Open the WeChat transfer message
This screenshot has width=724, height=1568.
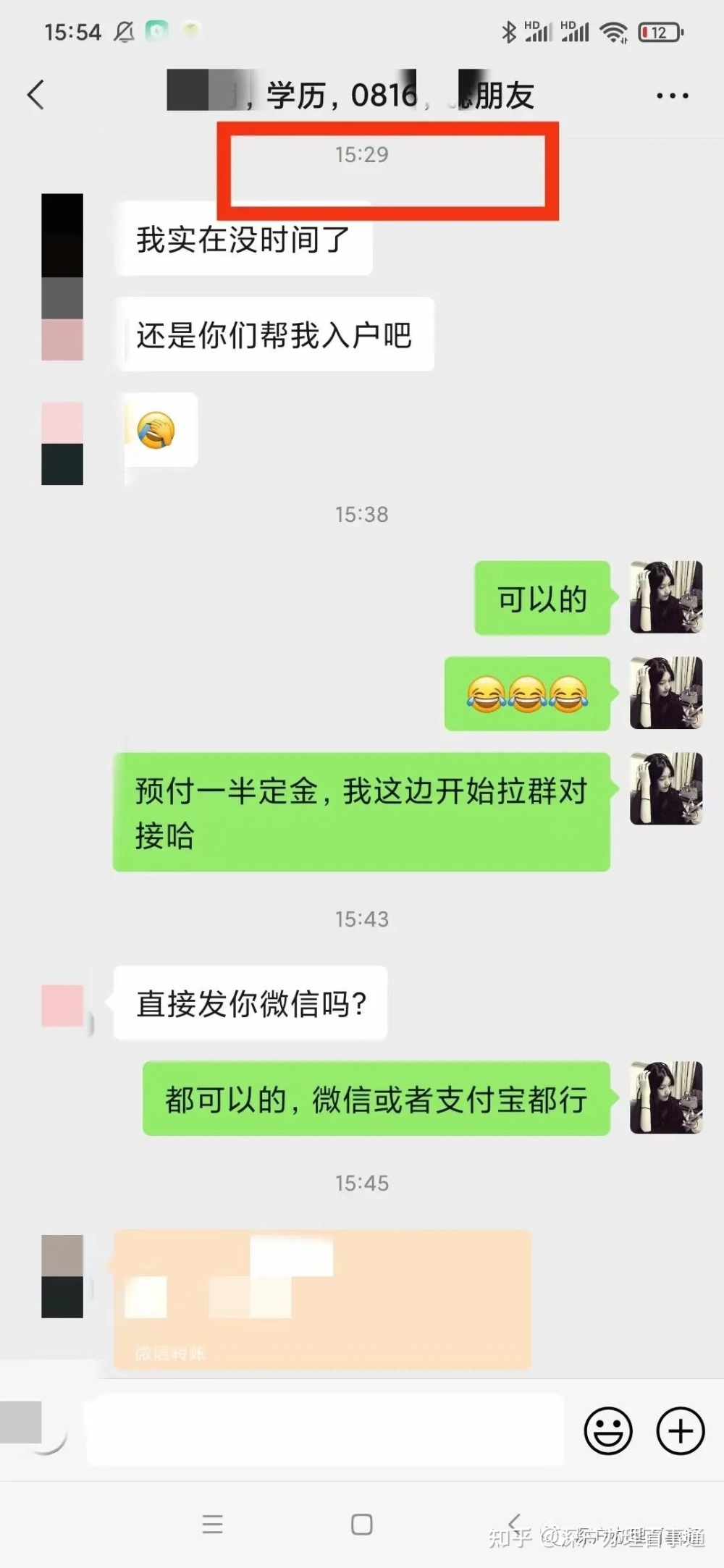click(x=322, y=1299)
